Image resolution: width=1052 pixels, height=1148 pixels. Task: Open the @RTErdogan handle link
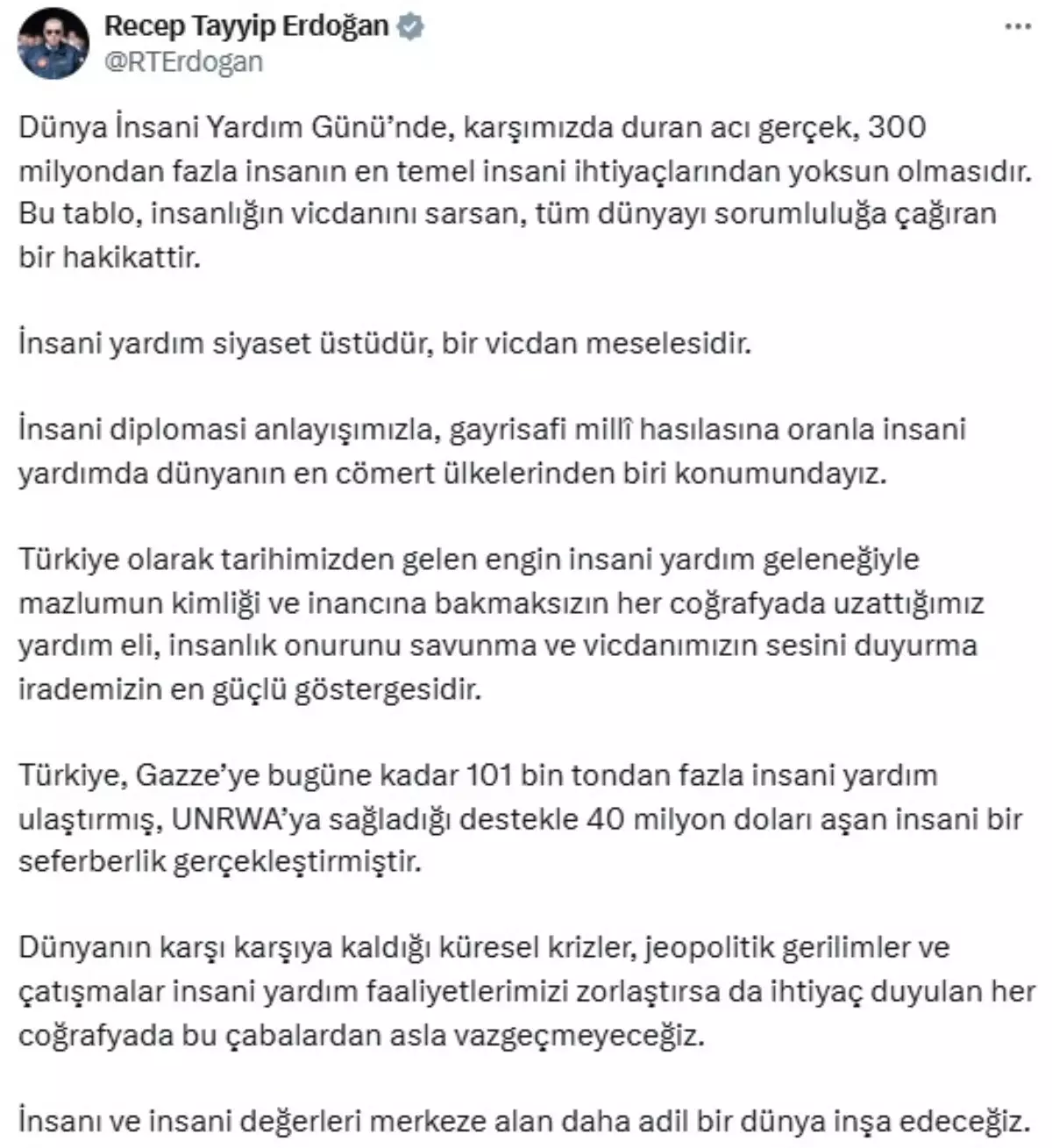click(x=183, y=61)
